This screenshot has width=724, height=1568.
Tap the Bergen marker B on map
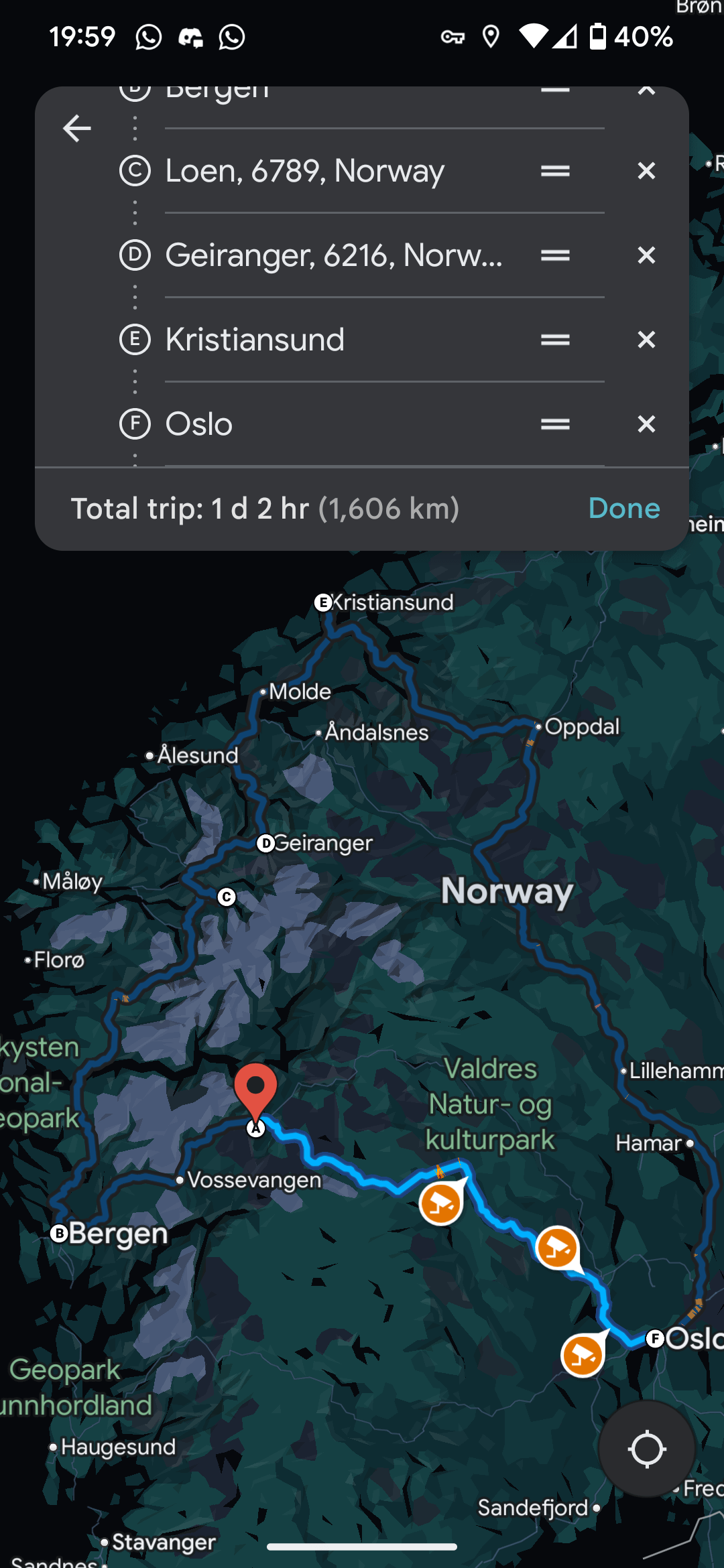point(60,1233)
